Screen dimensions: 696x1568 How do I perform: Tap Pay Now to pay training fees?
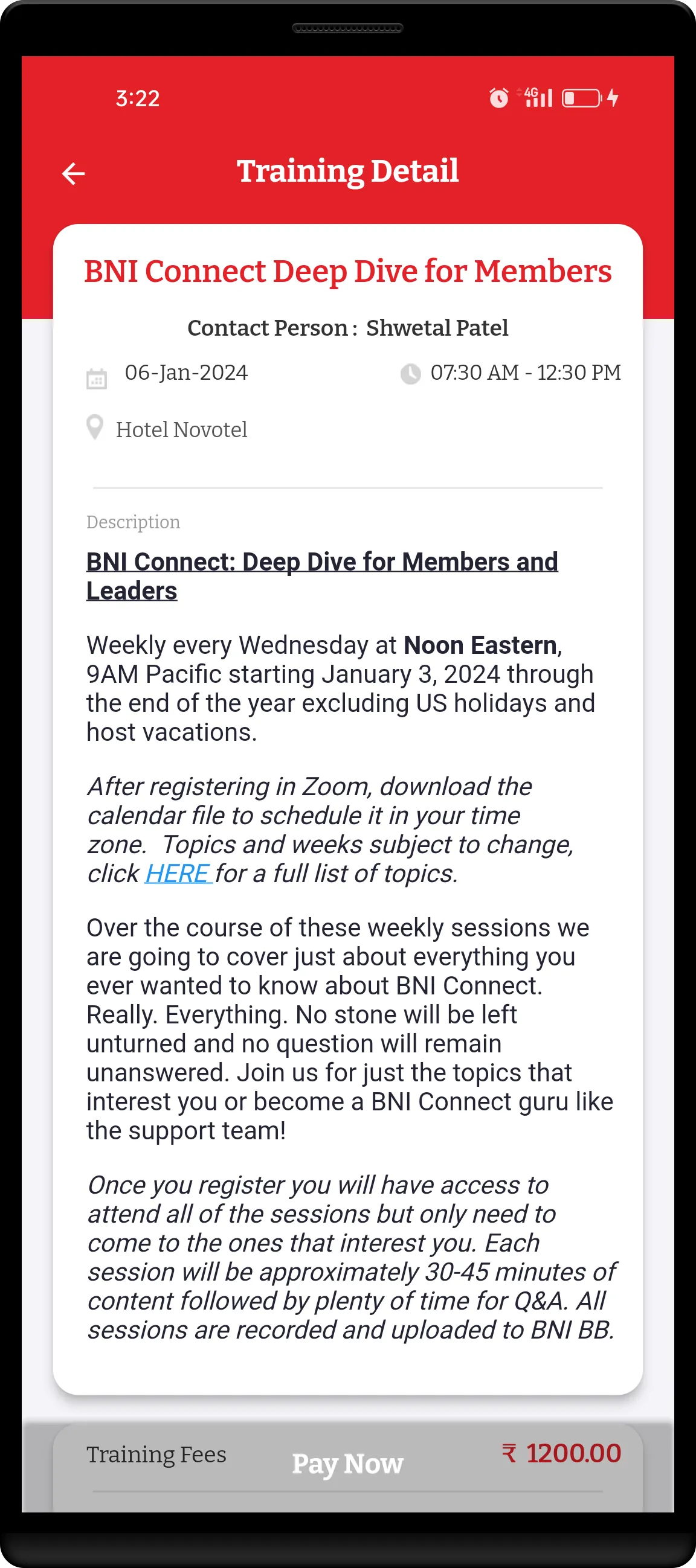click(x=347, y=1464)
